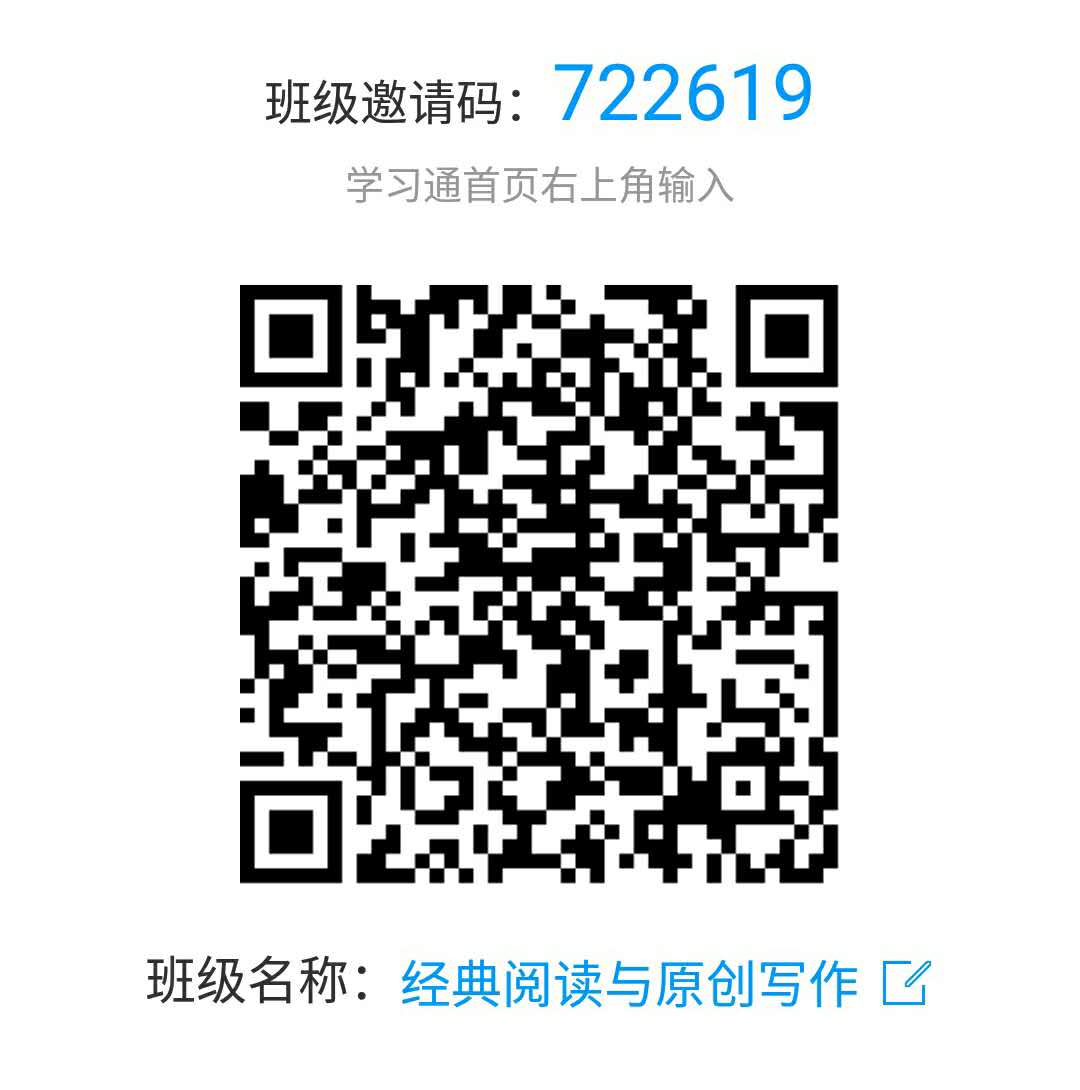
Task: Edit the class name 经典阅读与原创写作
Action: pyautogui.click(x=906, y=983)
